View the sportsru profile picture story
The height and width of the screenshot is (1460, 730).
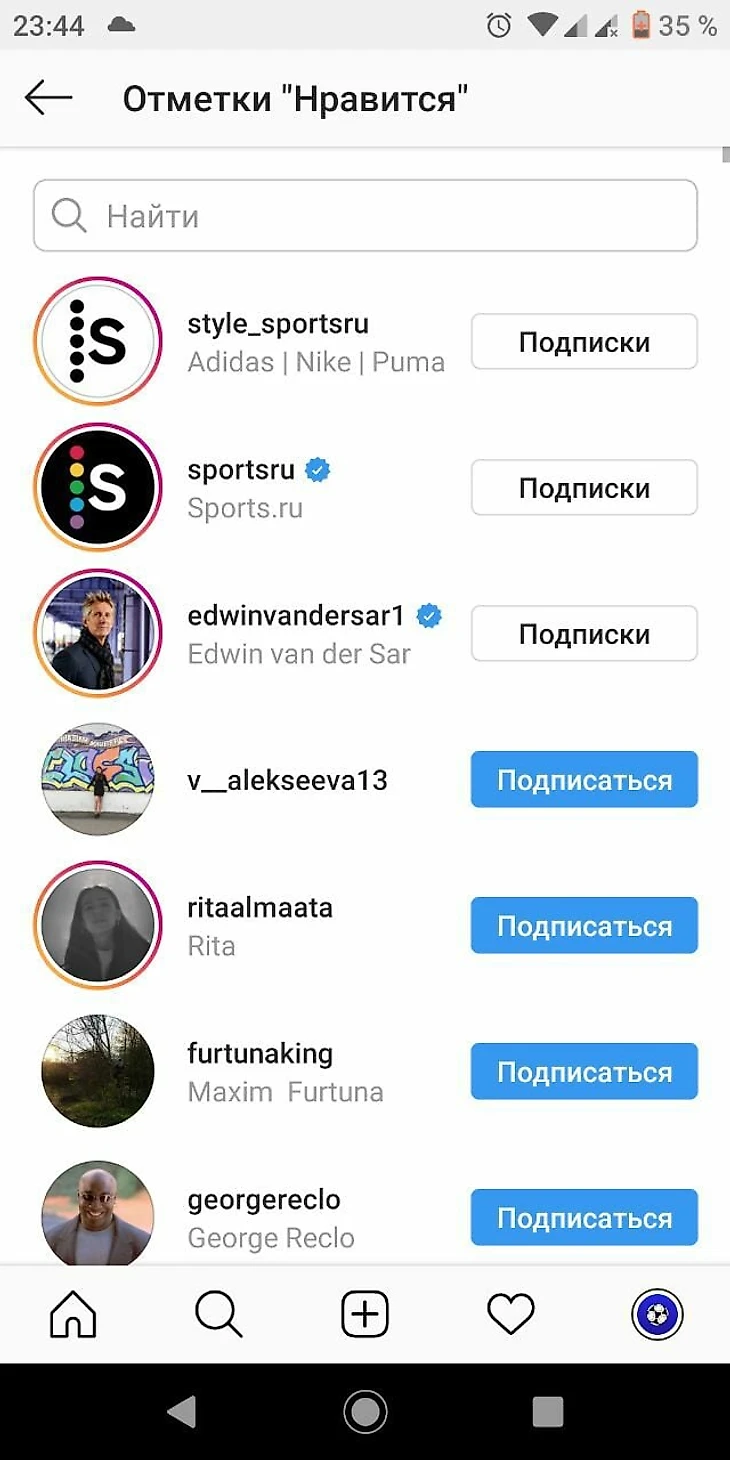98,488
